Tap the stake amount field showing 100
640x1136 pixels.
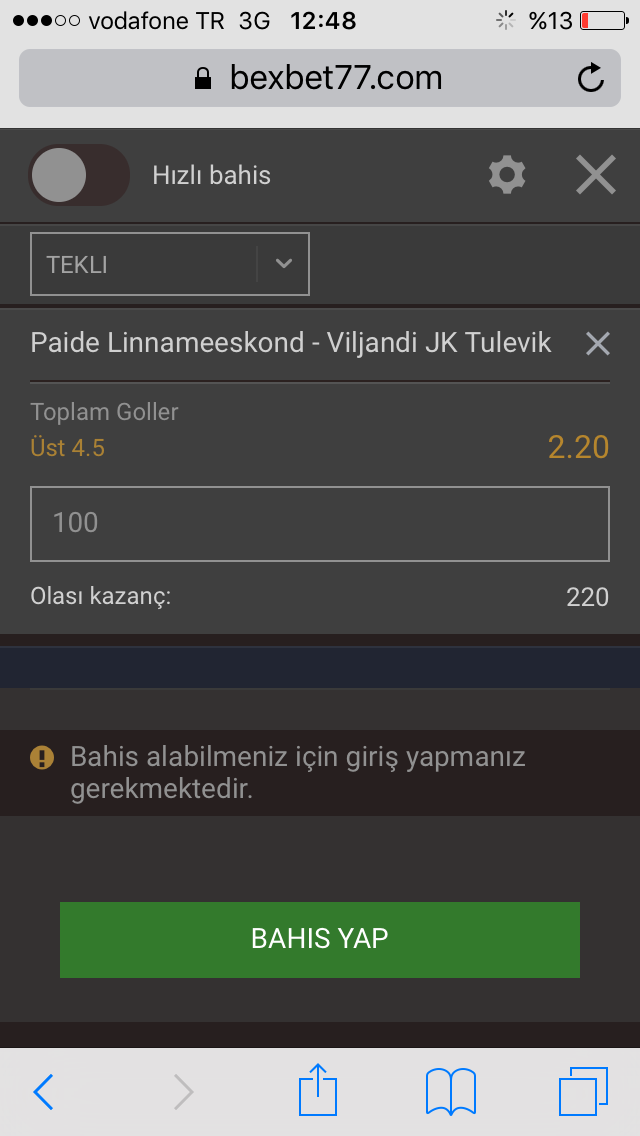point(320,523)
